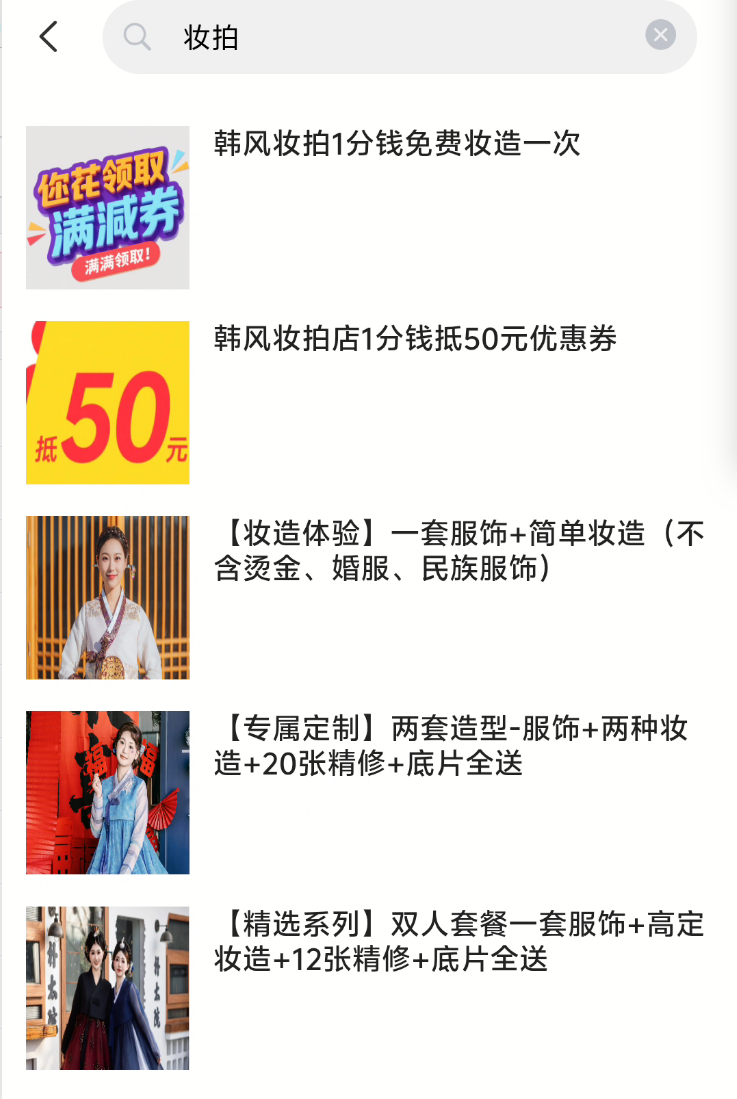Open the 【精选系列】双人套餐 result
The width and height of the screenshot is (737, 1099).
point(458,941)
